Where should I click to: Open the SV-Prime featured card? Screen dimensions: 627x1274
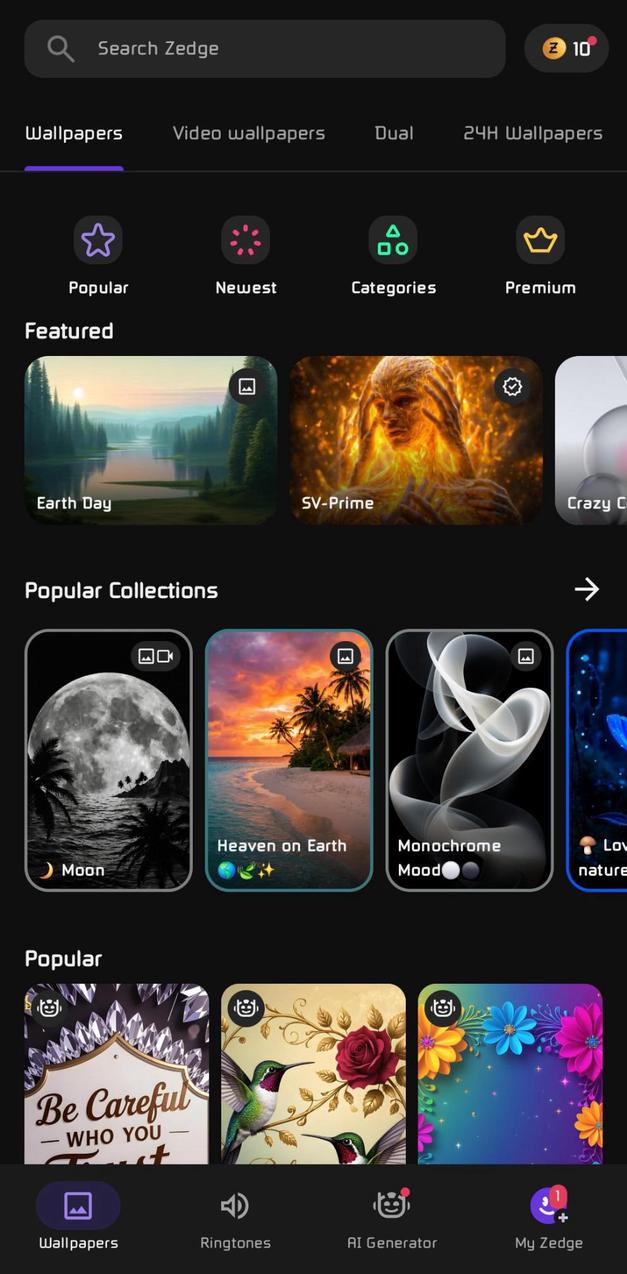[x=416, y=440]
